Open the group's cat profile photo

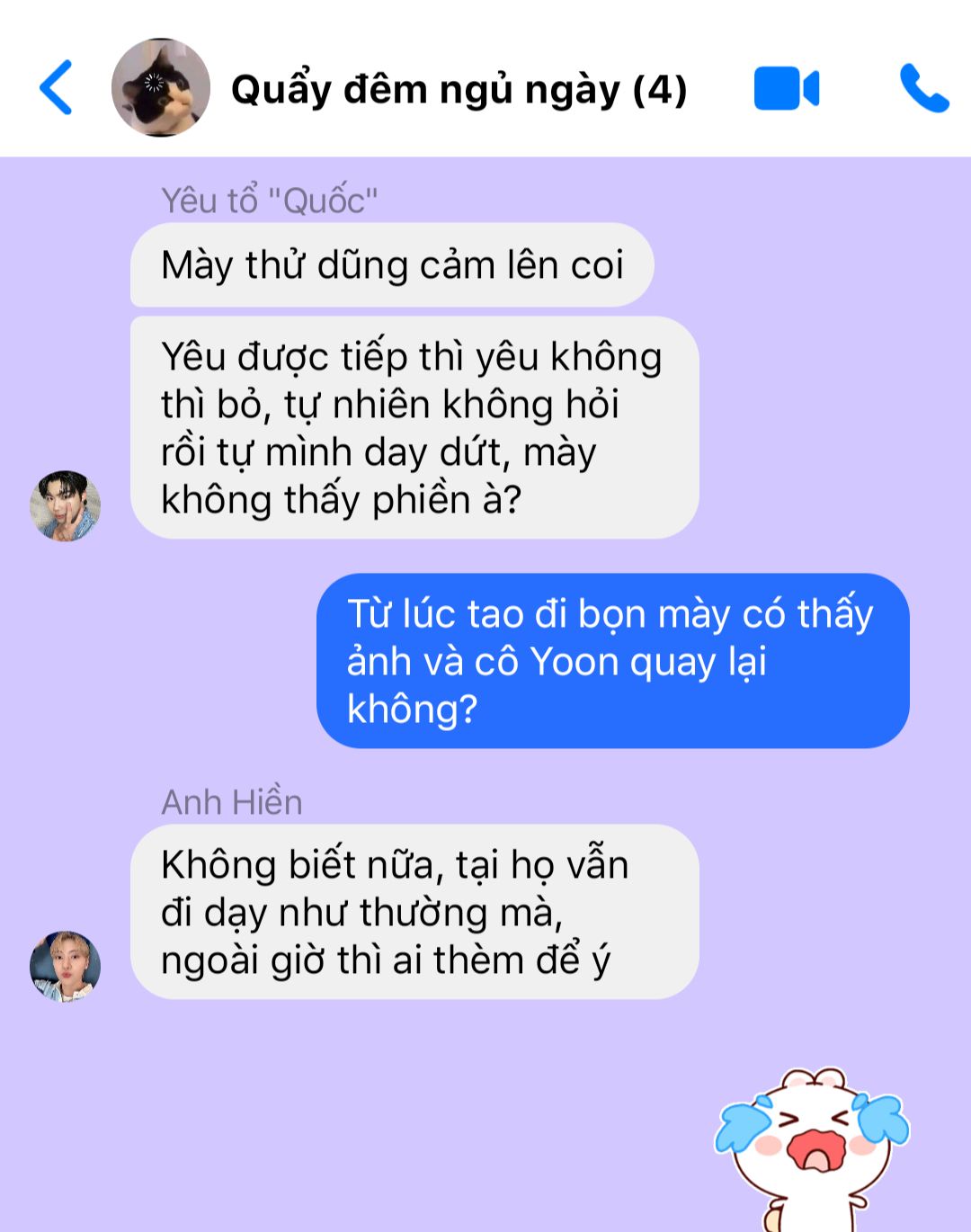pyautogui.click(x=161, y=88)
